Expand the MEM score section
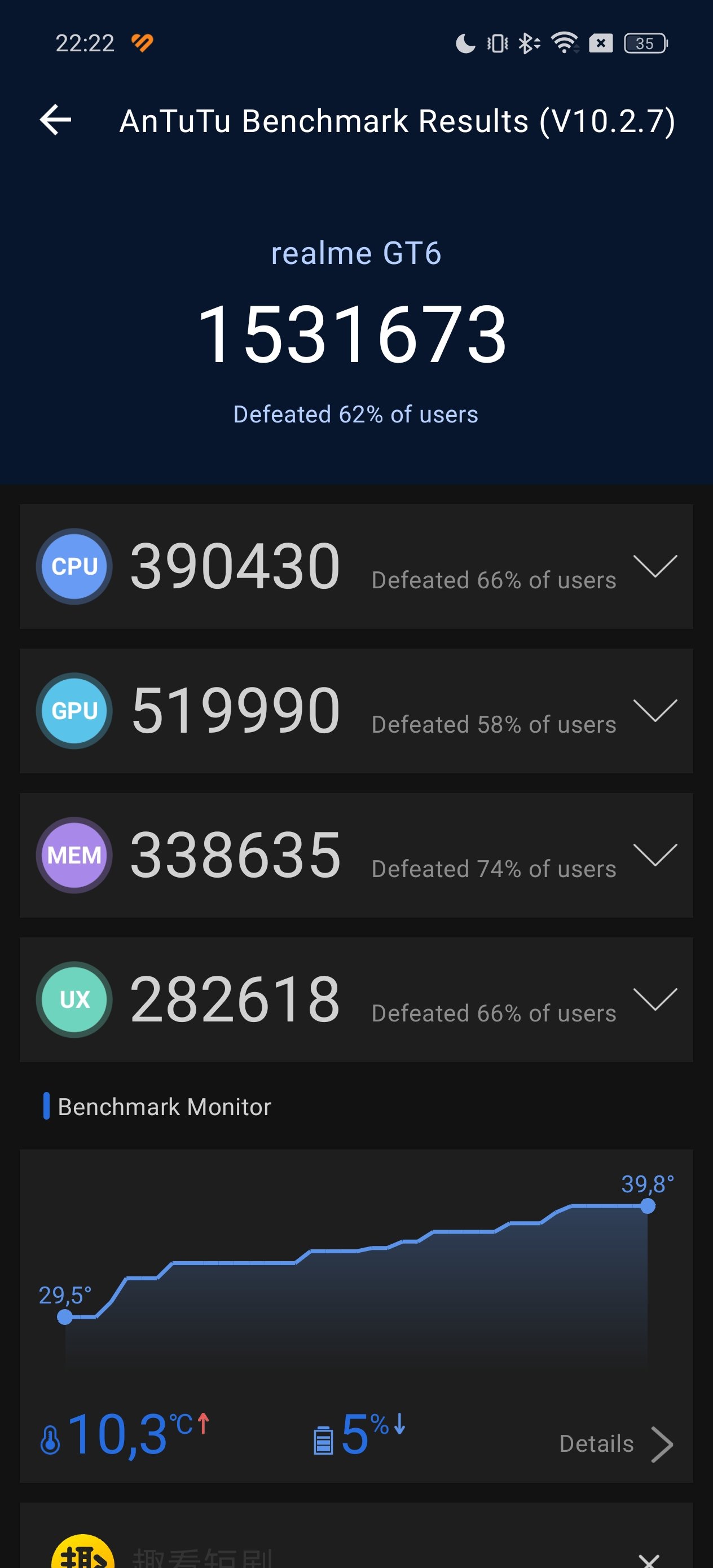The image size is (713, 1568). click(x=655, y=855)
